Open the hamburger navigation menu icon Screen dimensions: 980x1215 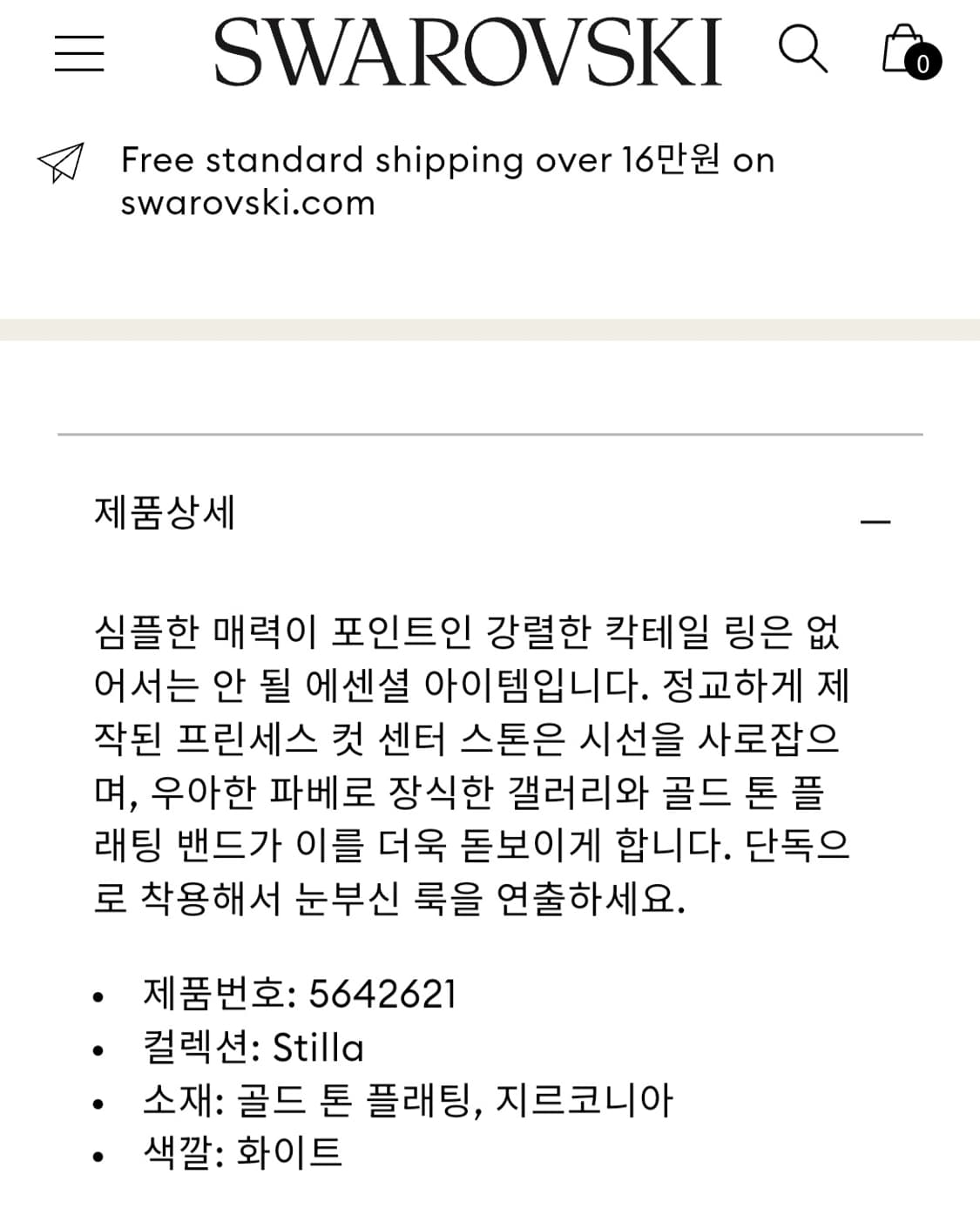[x=81, y=54]
